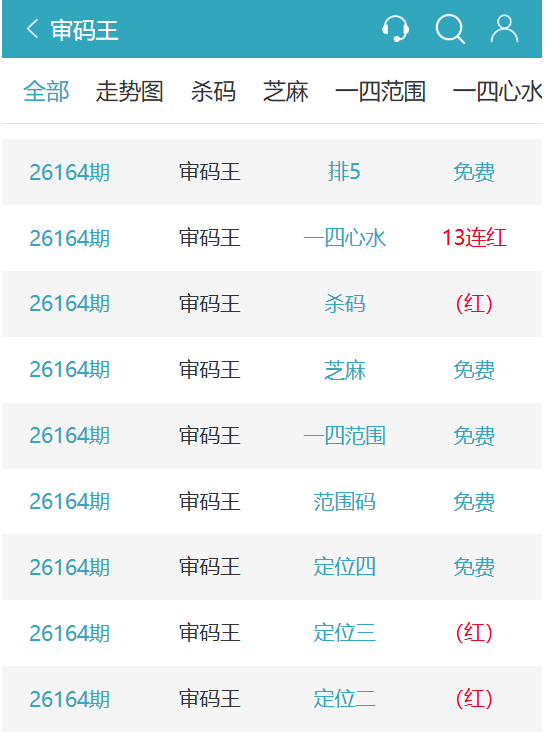Open the 定位四 free row

[x=272, y=567]
